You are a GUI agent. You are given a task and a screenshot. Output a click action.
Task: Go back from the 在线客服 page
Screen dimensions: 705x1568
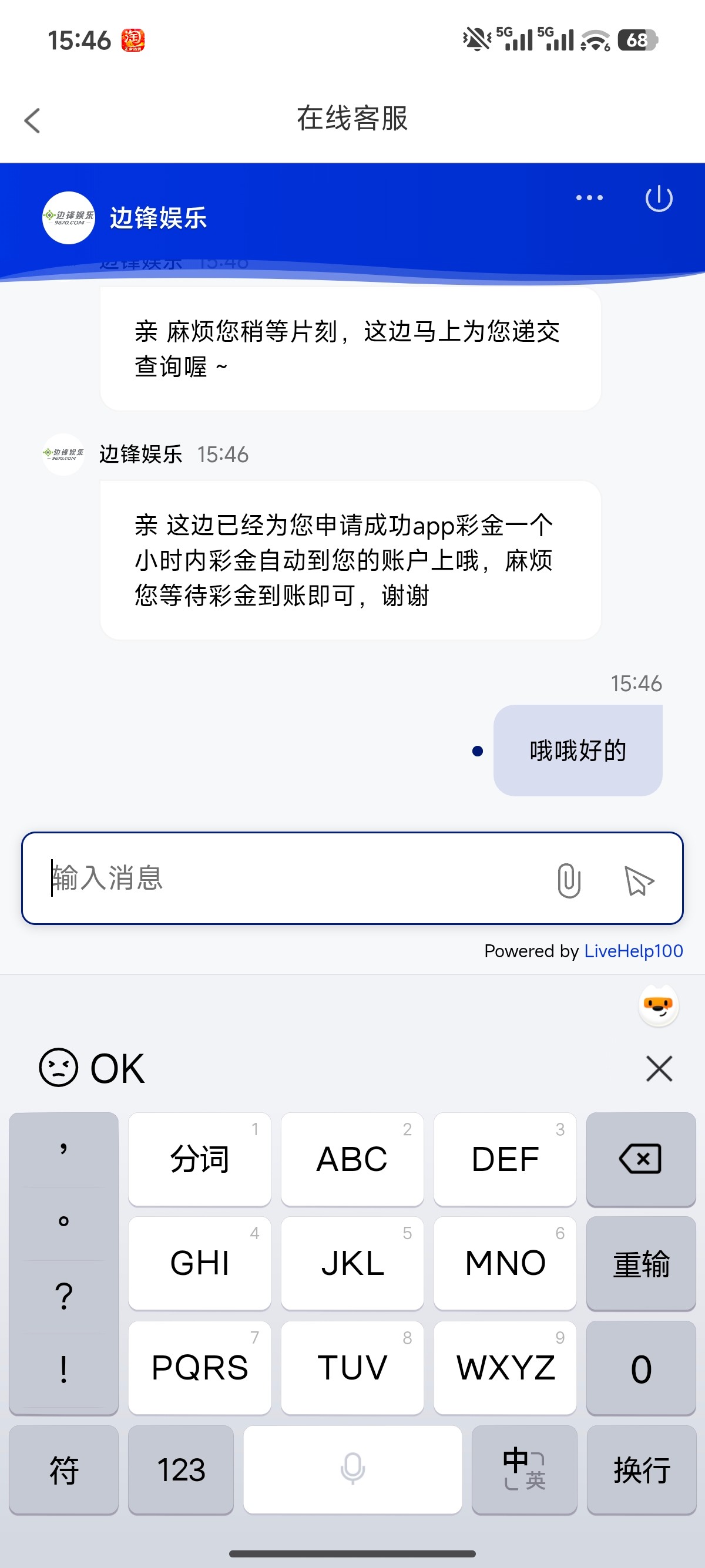(32, 120)
